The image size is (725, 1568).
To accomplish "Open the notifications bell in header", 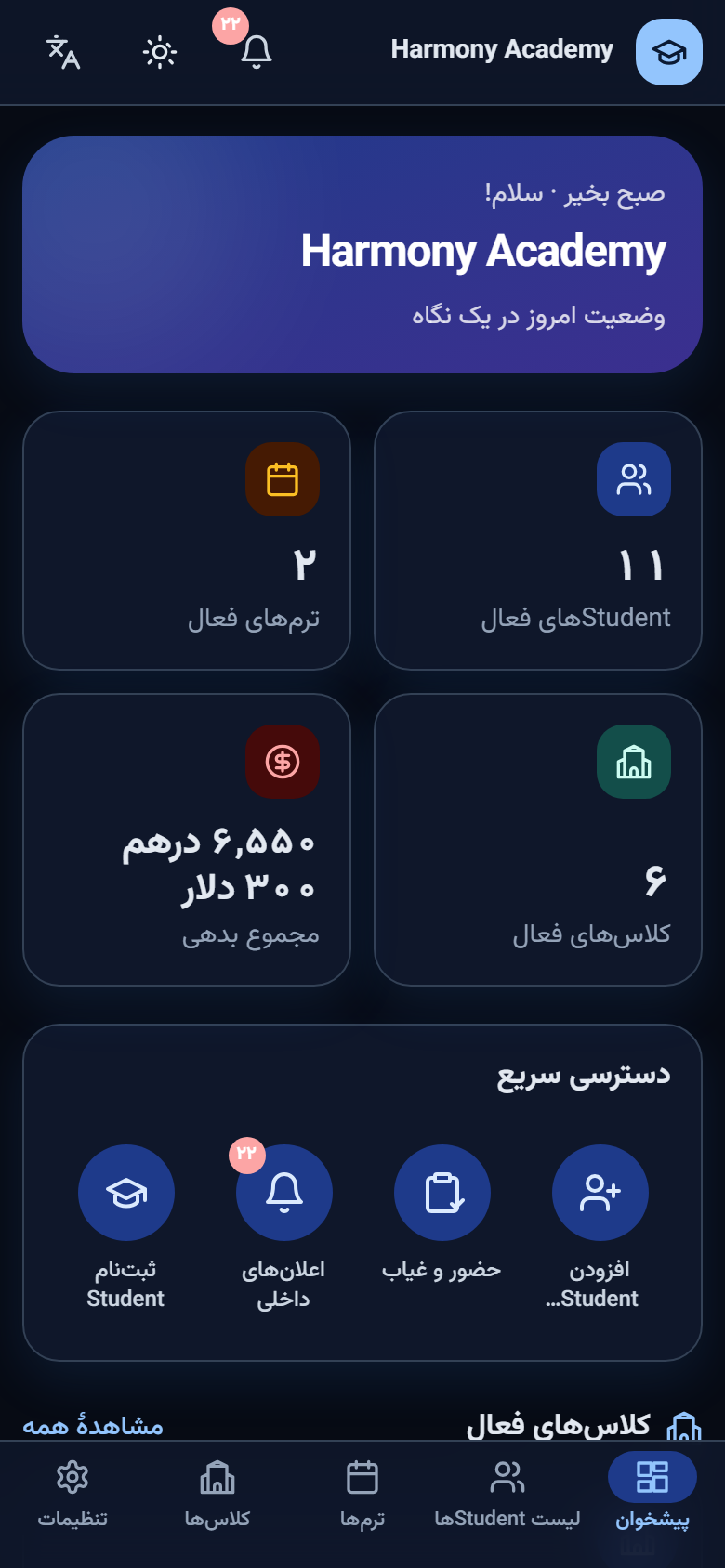I will pyautogui.click(x=257, y=52).
